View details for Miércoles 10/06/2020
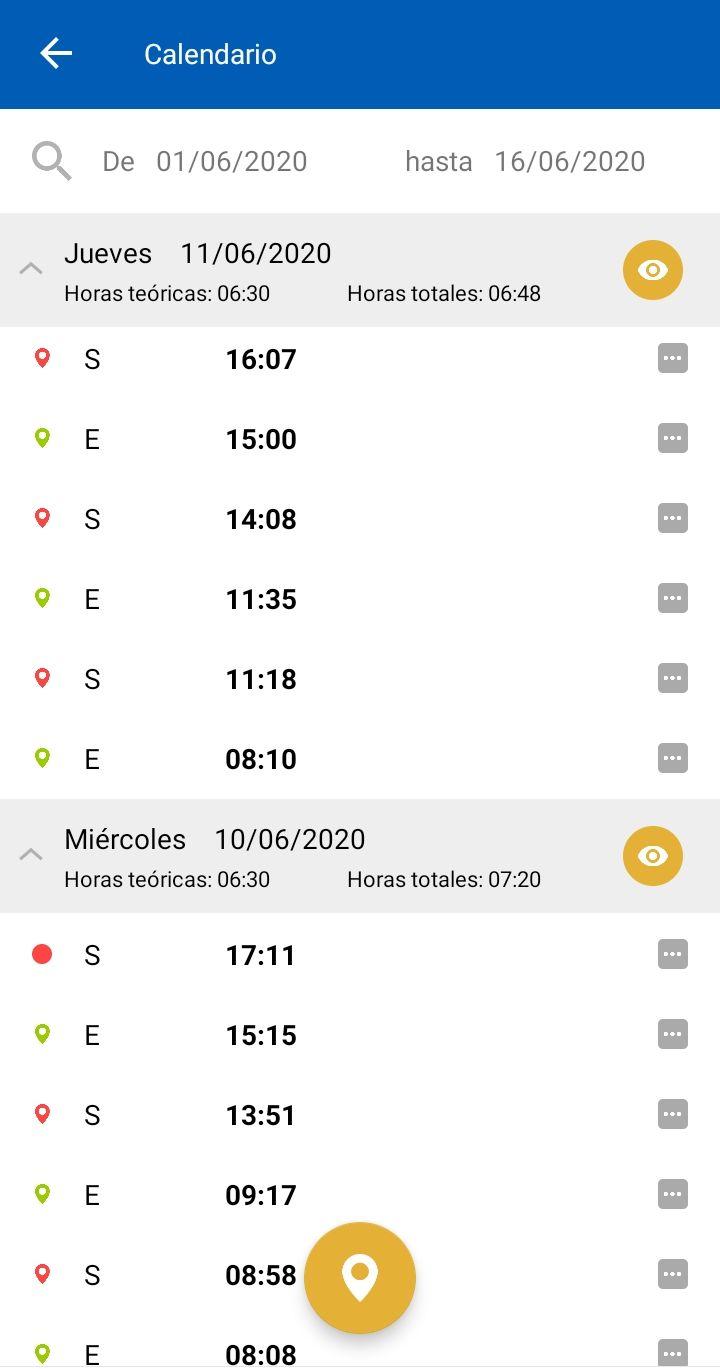 (652, 856)
